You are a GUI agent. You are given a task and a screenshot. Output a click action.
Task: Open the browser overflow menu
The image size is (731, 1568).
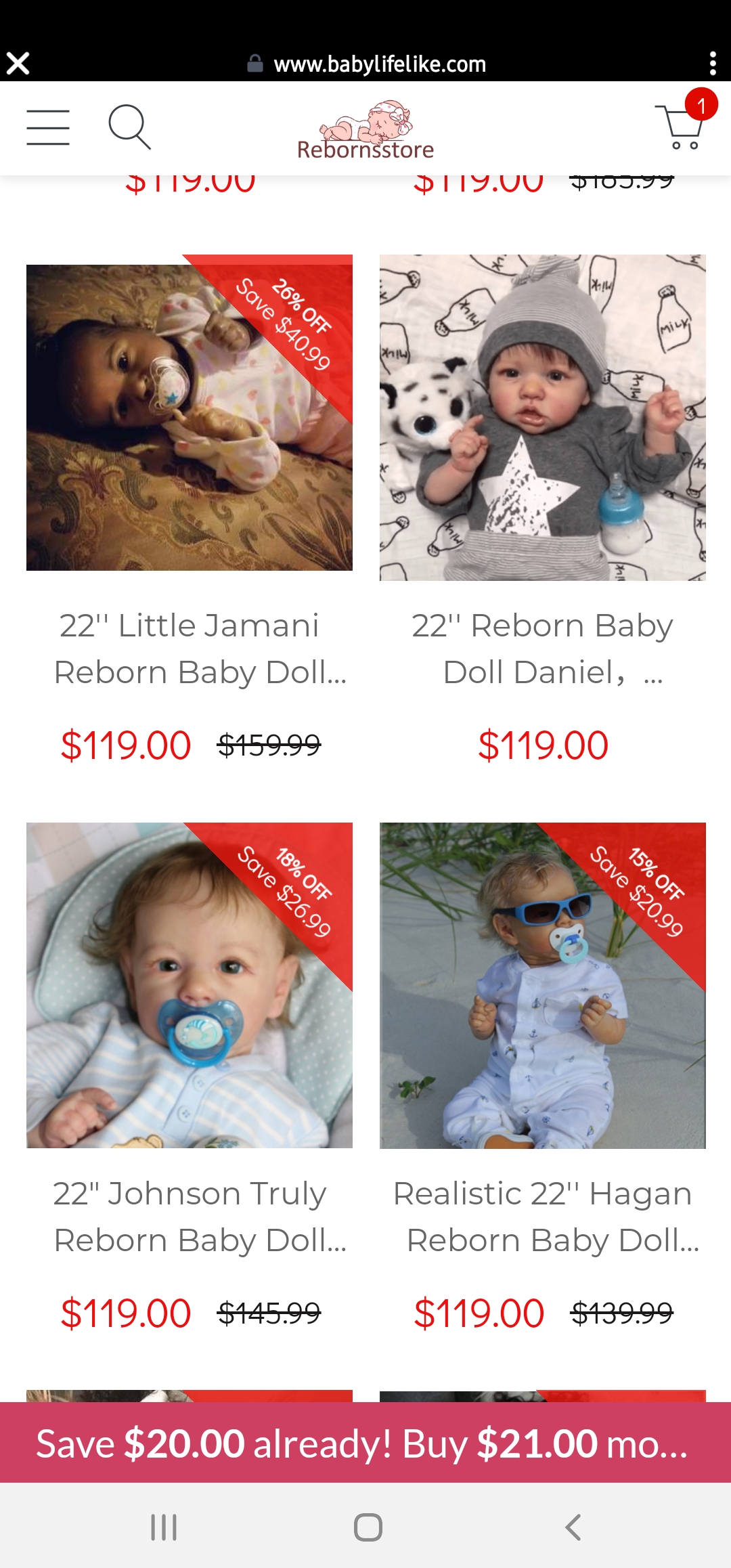(x=712, y=64)
